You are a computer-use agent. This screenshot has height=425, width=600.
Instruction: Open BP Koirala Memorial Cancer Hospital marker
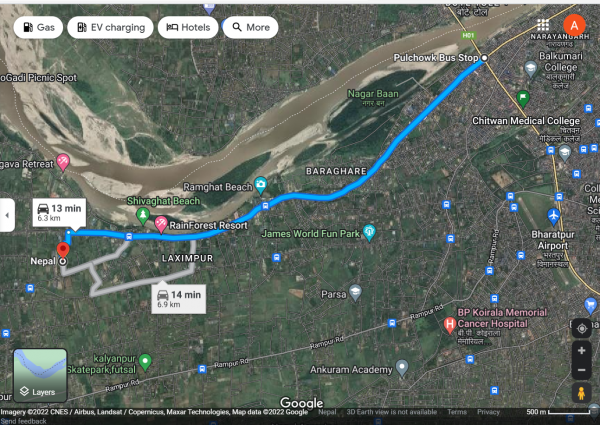point(449,324)
